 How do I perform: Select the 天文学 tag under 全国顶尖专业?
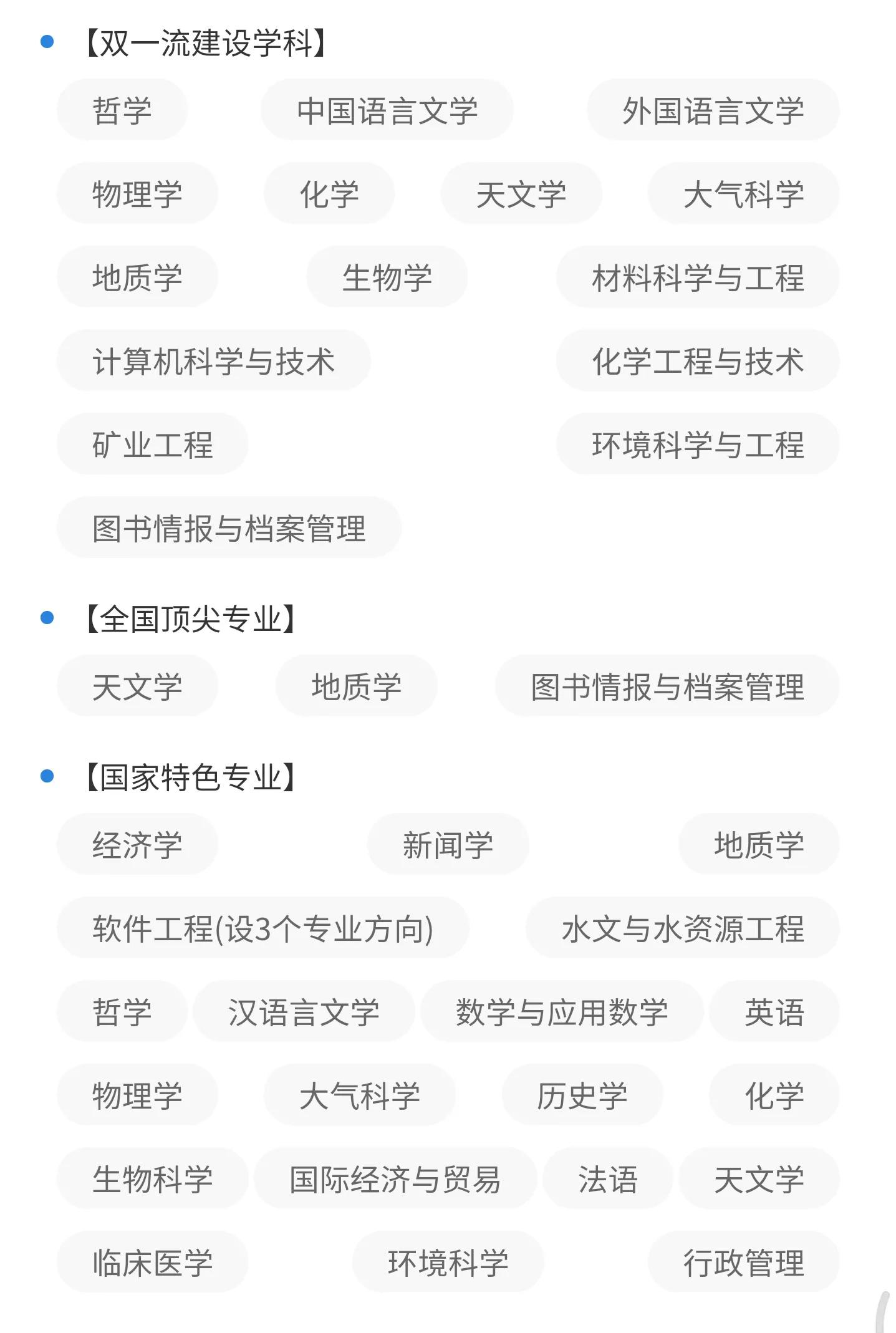click(x=137, y=686)
